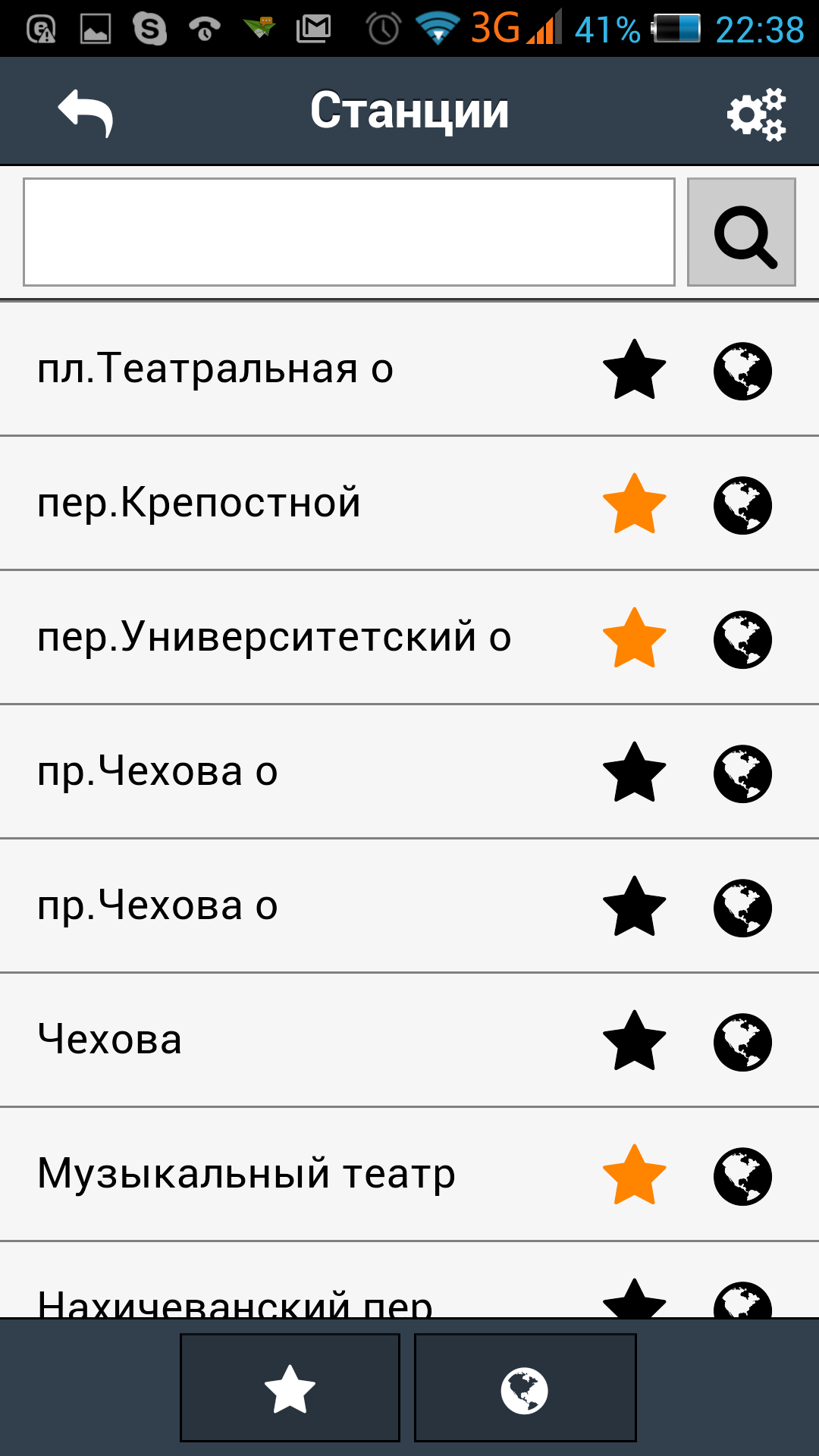Add пл.Театральная о to favorites
The width and height of the screenshot is (819, 1456).
634,370
